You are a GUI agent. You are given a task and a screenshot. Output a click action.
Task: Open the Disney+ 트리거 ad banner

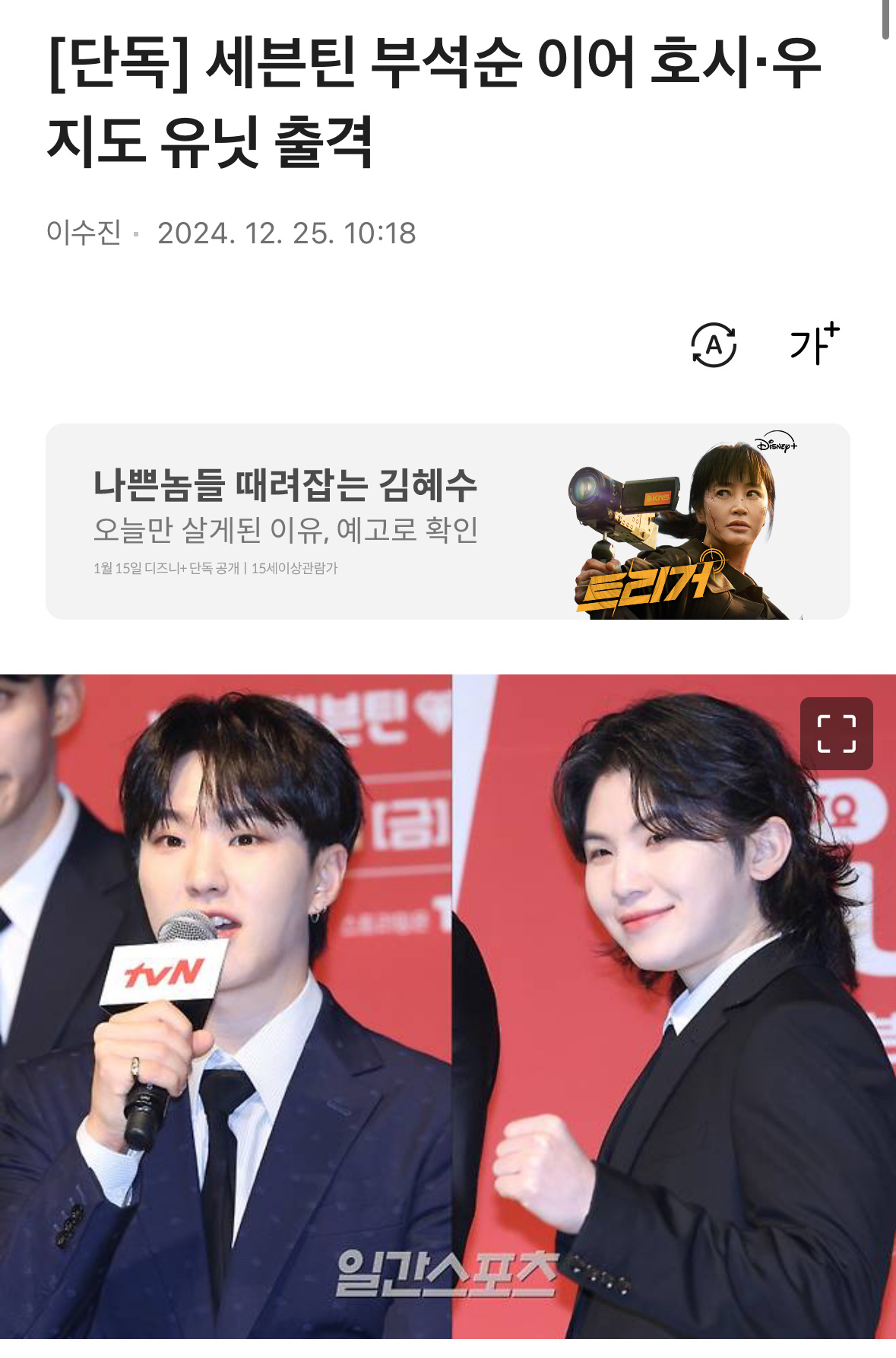click(x=448, y=522)
